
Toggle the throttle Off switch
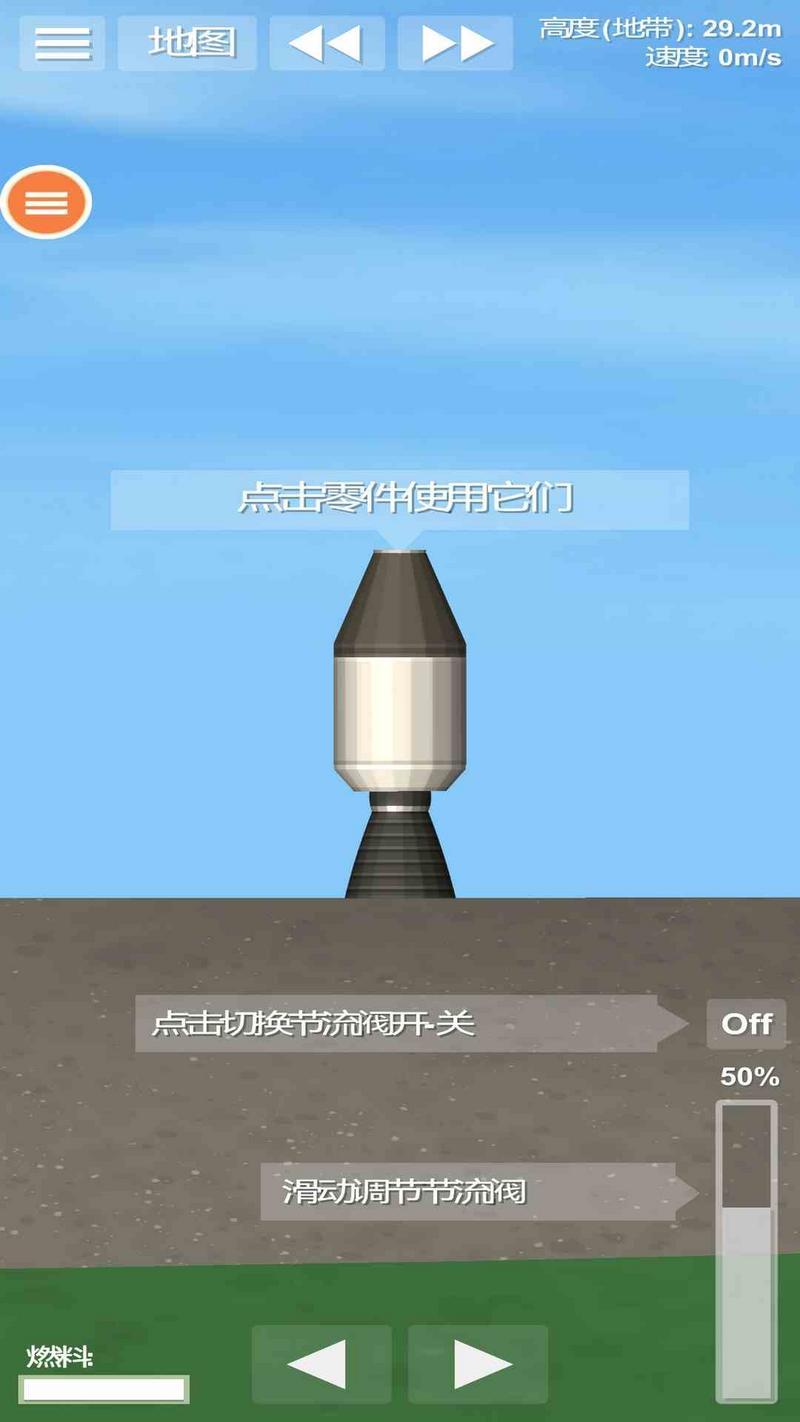[x=746, y=1024]
